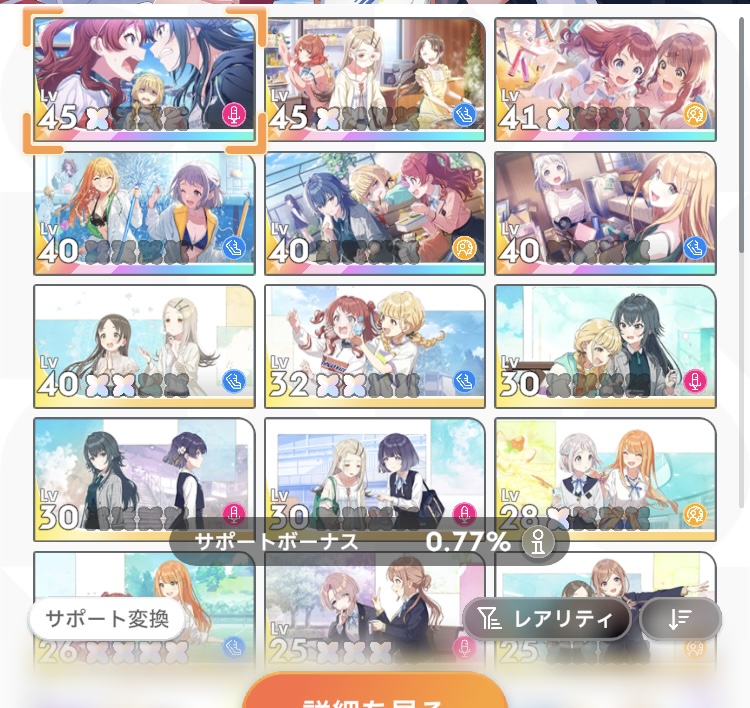Viewport: 750px width, 708px height.
Task: Open the レアリティ rarity filter
Action: pyautogui.click(x=546, y=619)
